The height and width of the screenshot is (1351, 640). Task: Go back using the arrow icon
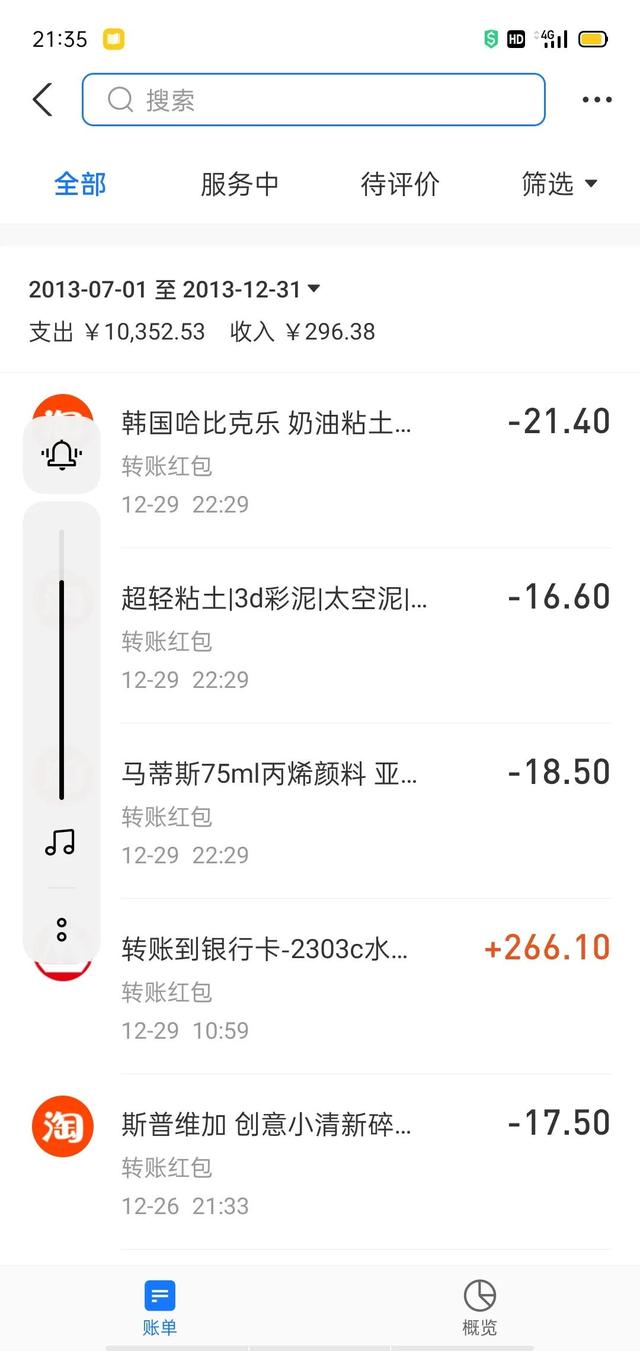(42, 100)
